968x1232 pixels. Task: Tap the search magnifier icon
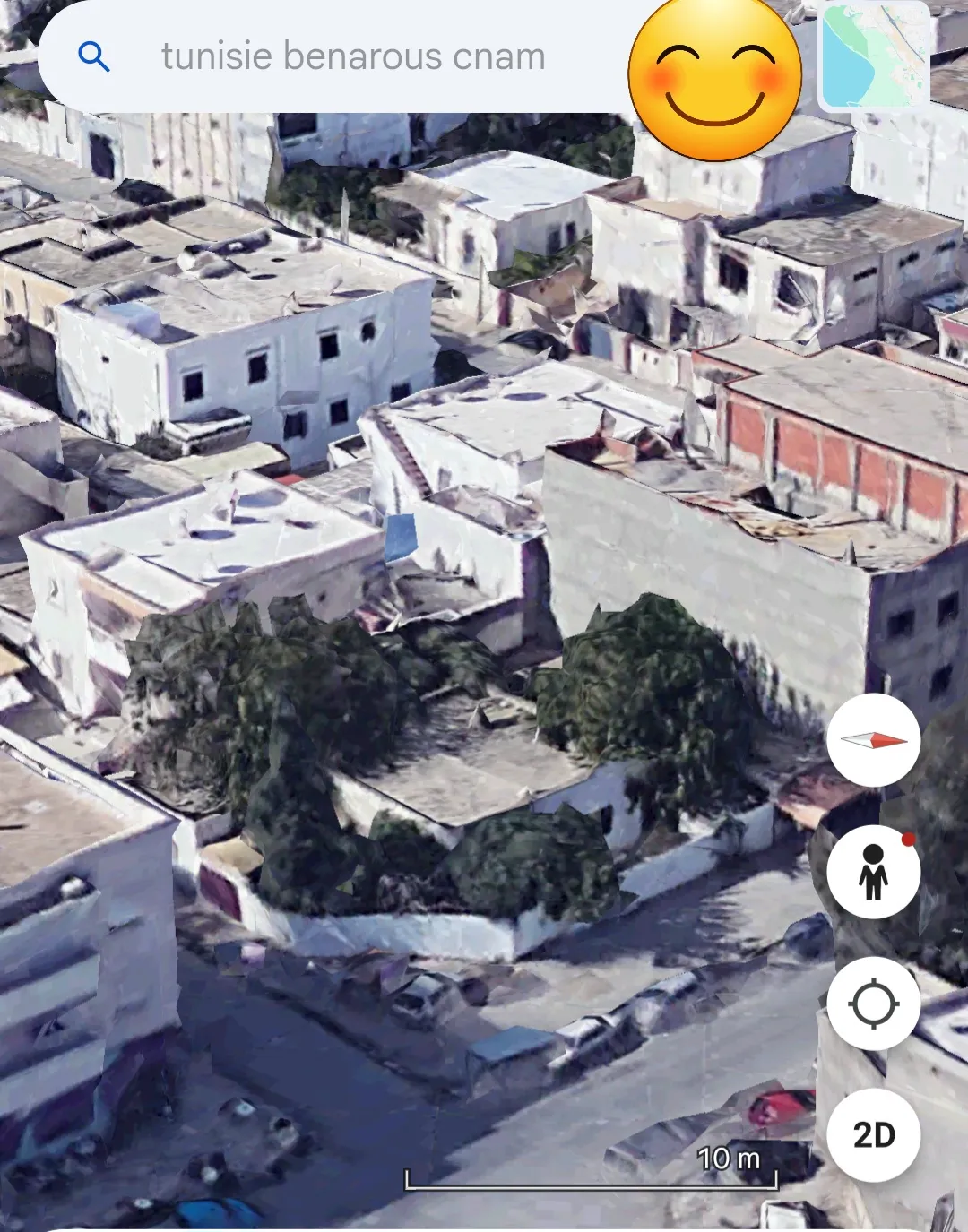point(92,55)
